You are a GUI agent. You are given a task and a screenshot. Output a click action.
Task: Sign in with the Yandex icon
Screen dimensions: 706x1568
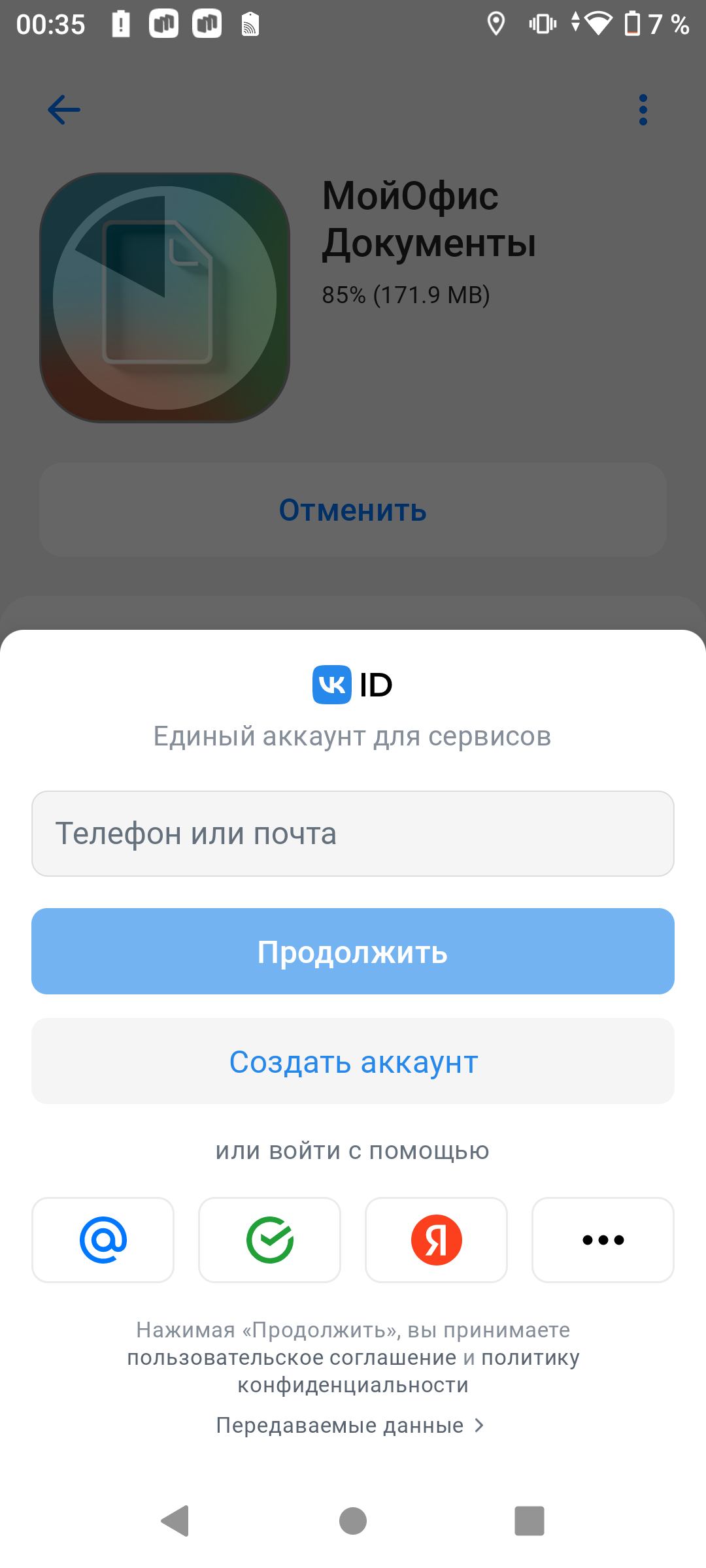point(437,1240)
